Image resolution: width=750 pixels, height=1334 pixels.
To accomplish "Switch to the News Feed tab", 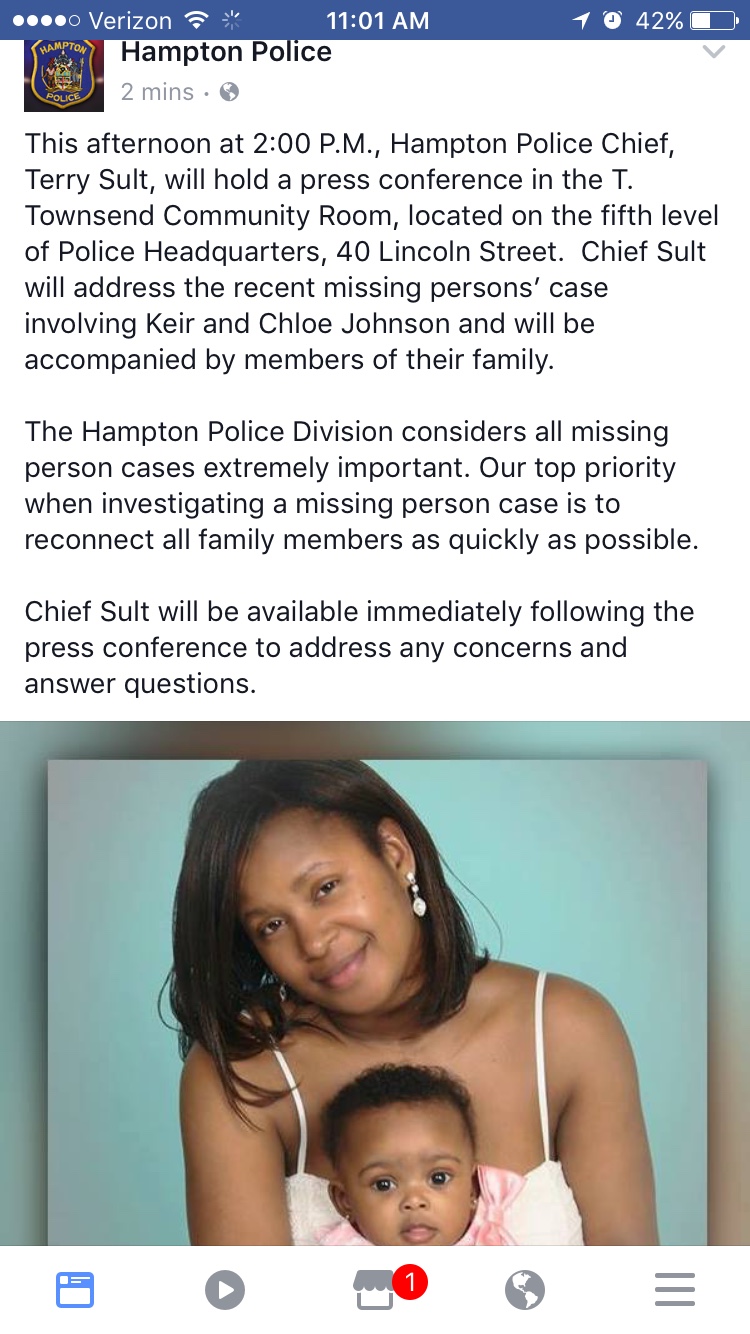I will [x=75, y=1290].
